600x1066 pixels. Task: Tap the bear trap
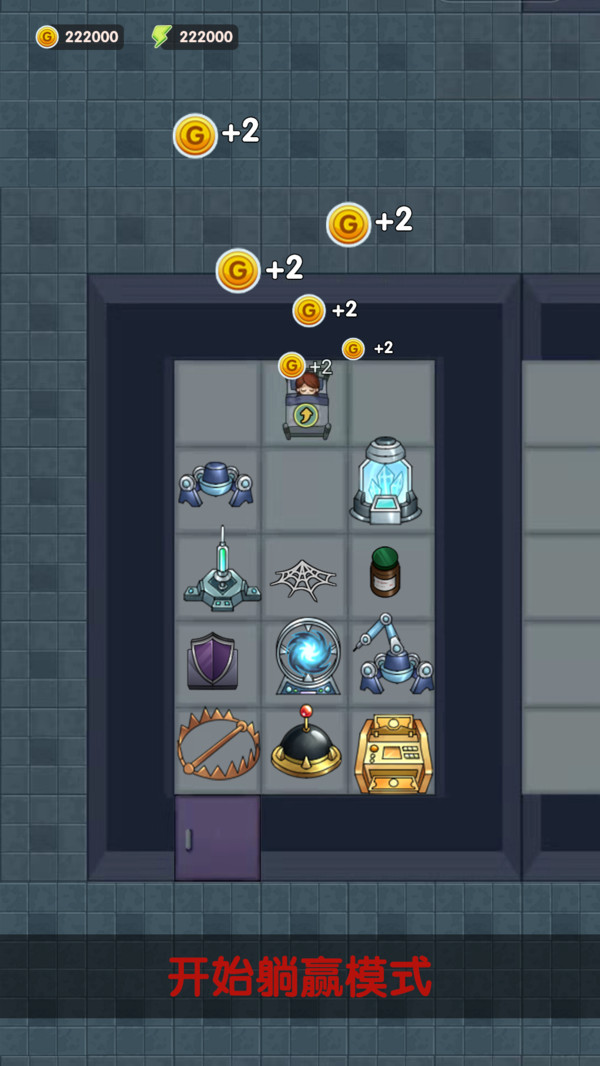[x=217, y=744]
